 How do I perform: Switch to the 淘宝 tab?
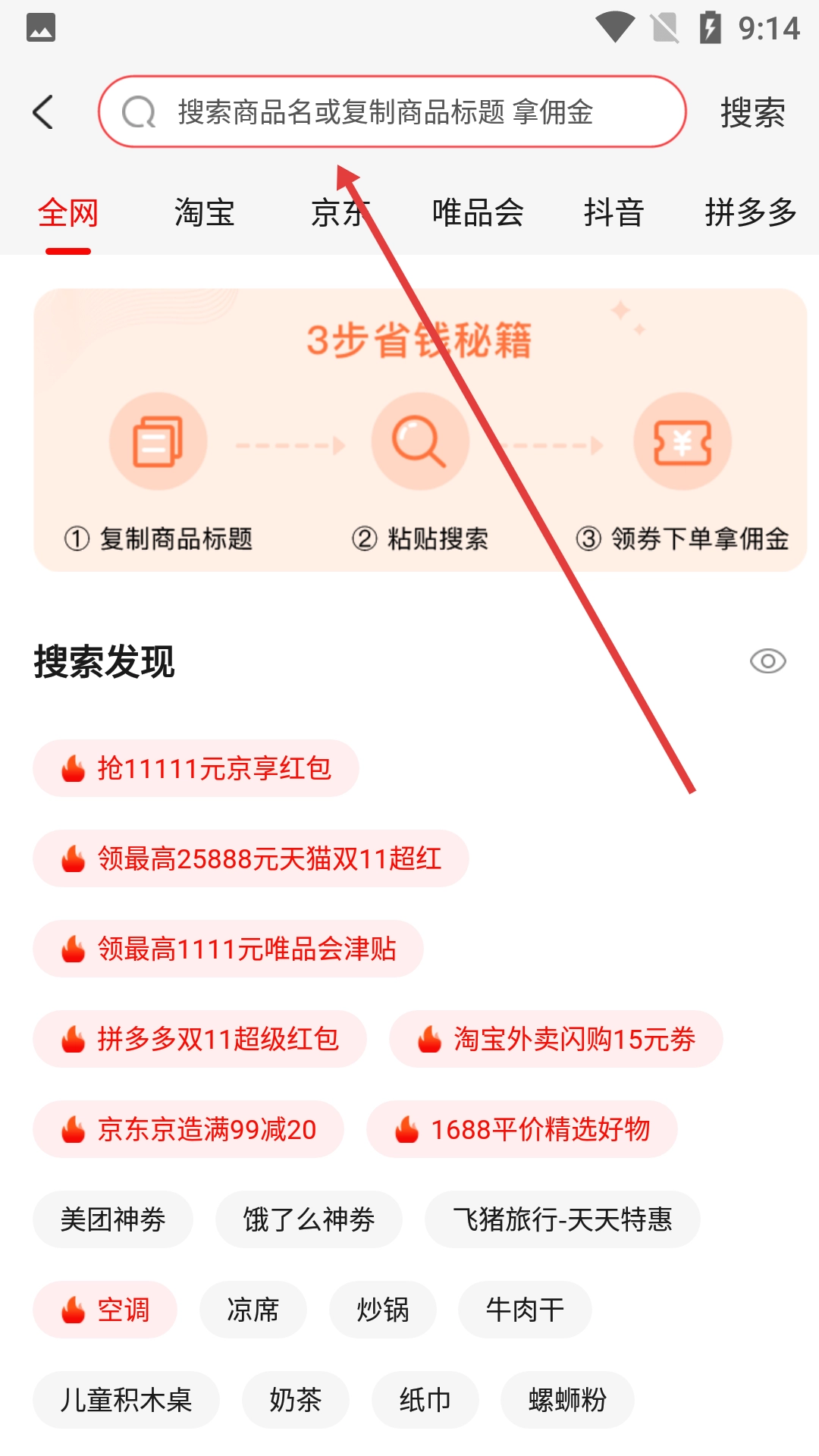tap(204, 212)
